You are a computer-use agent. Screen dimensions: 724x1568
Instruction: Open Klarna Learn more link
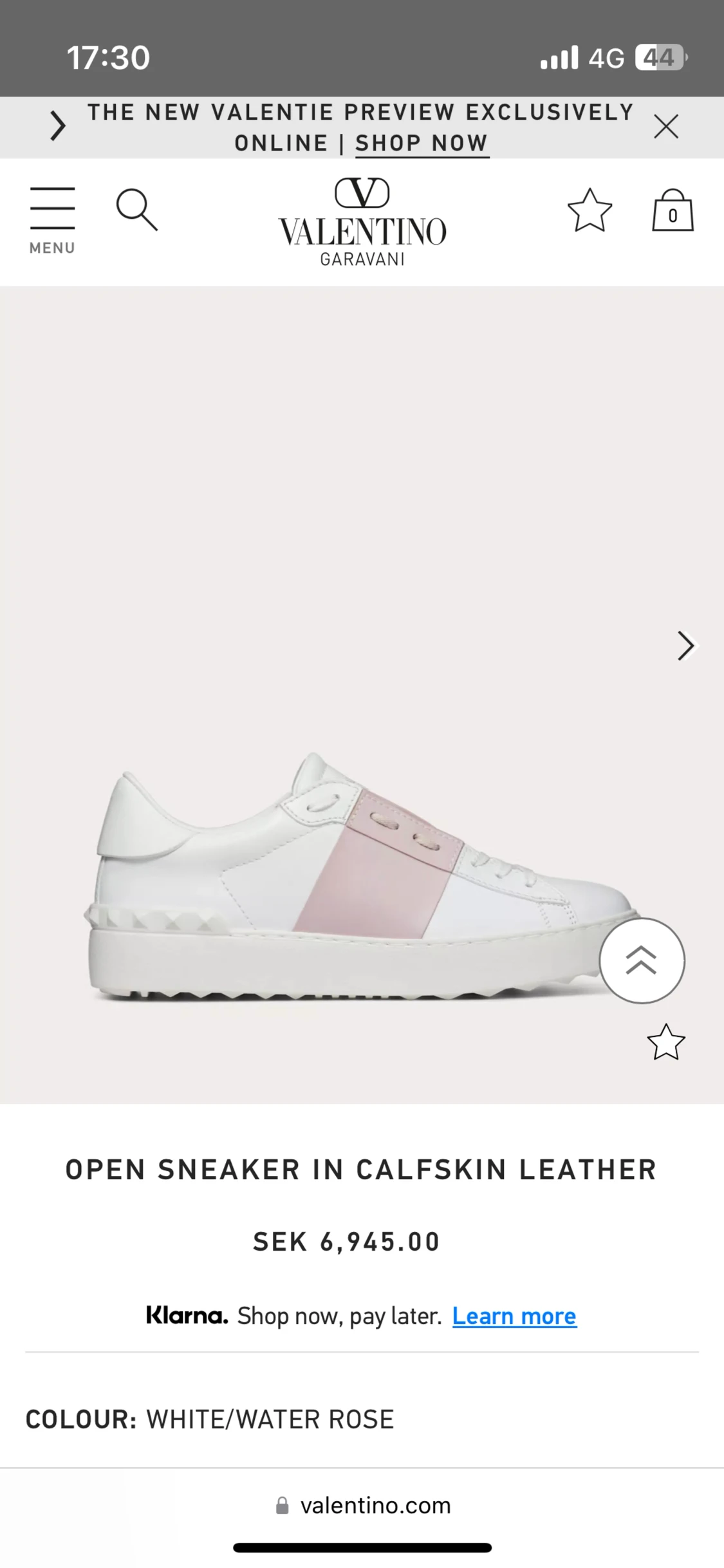514,1316
